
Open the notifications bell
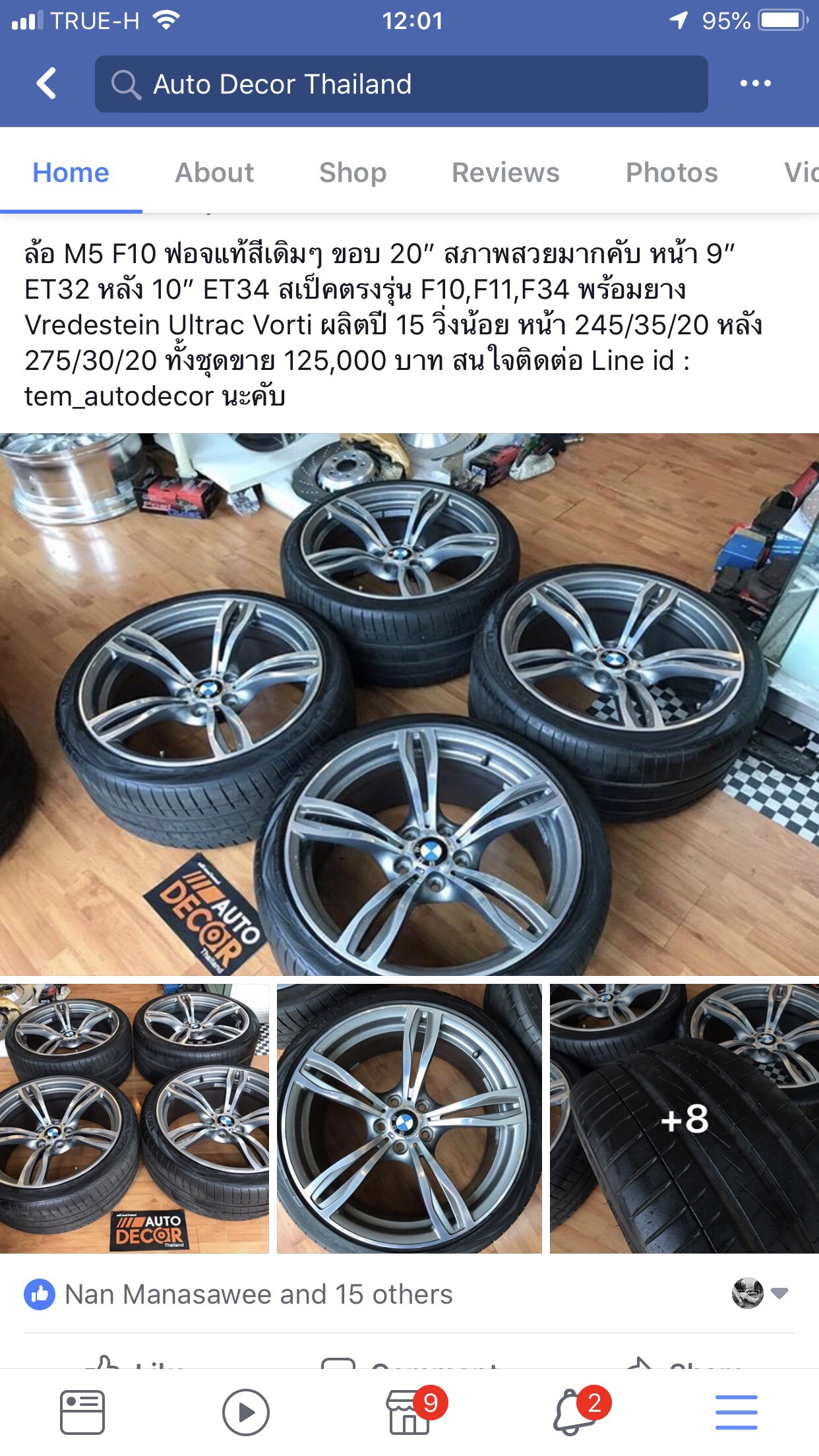pos(573,1412)
